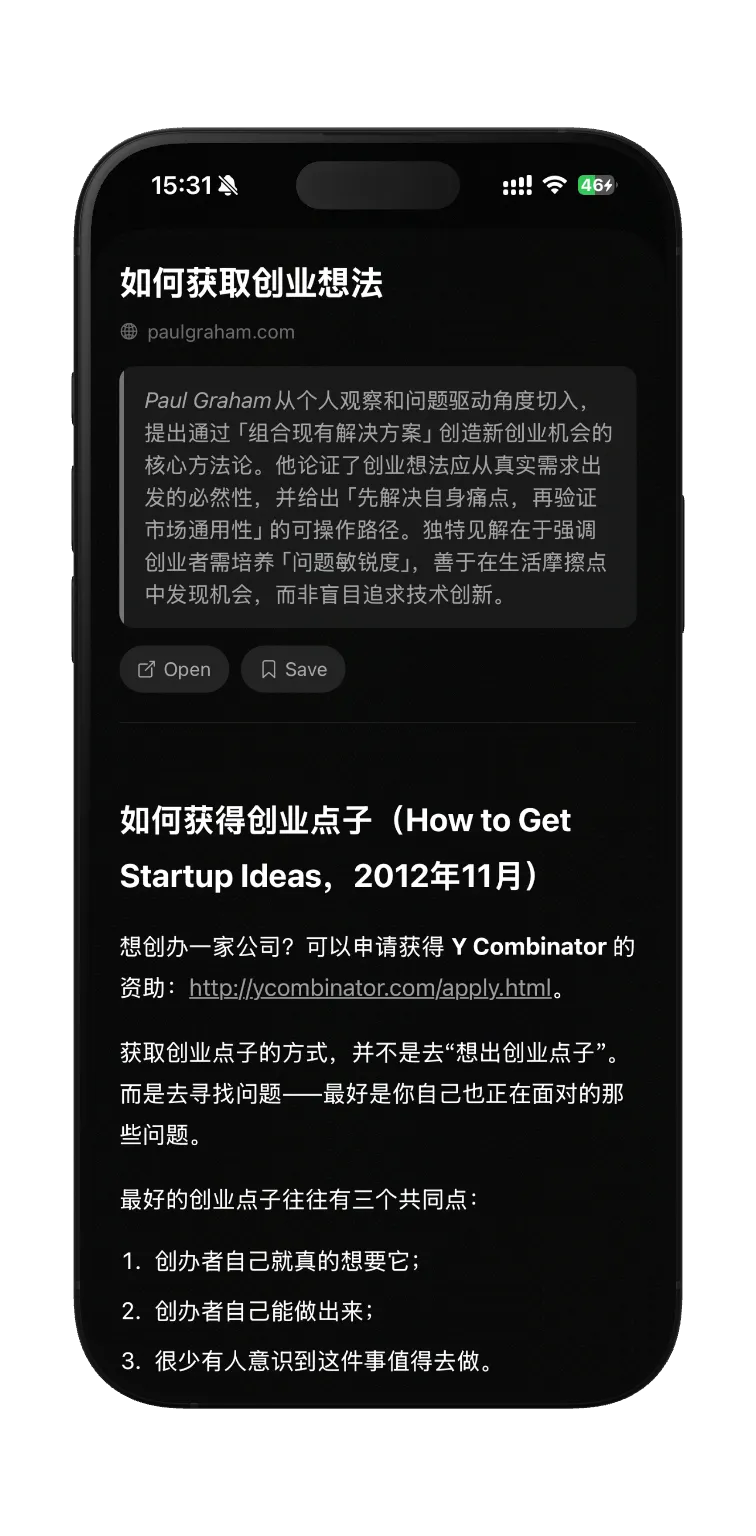Tap the Open button

coord(174,669)
